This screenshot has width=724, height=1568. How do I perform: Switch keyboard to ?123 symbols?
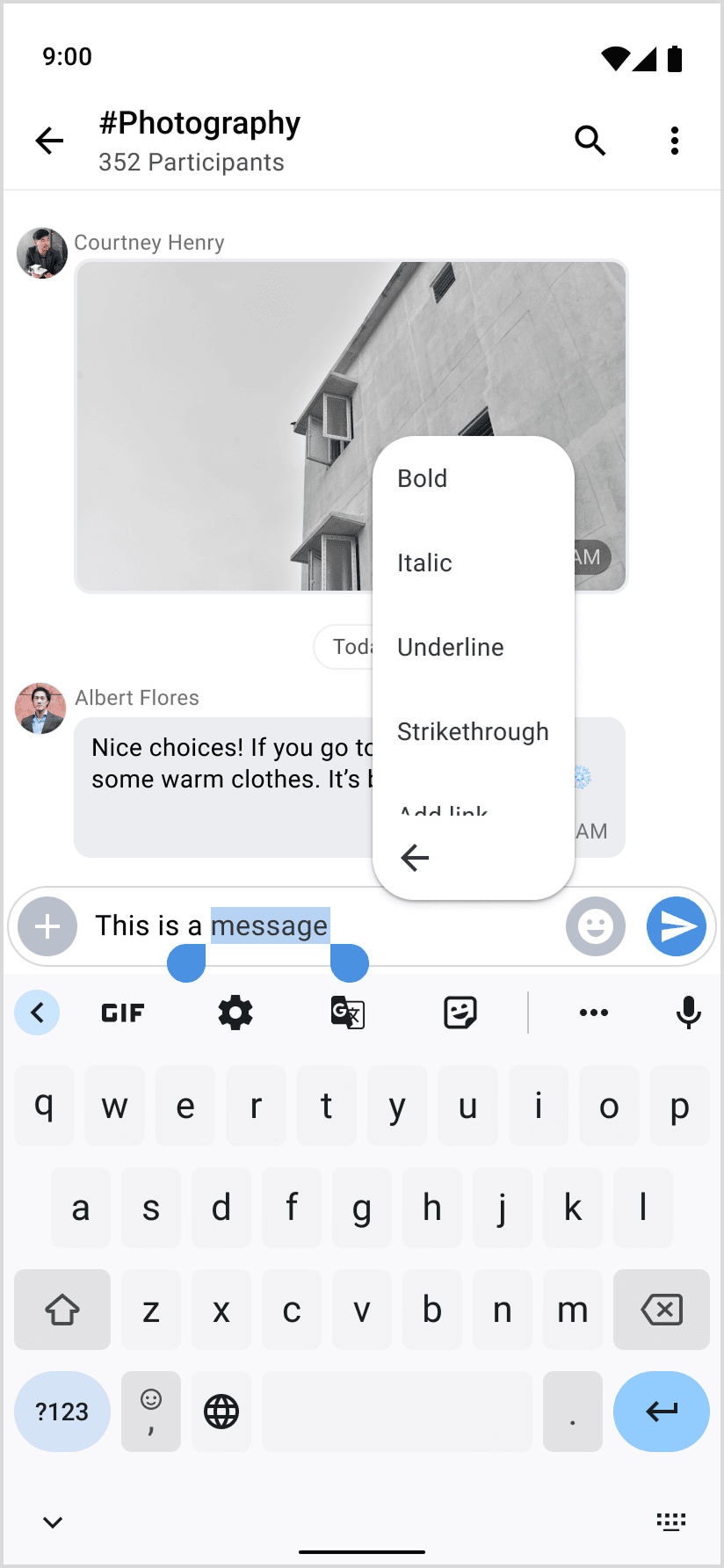tap(62, 1412)
